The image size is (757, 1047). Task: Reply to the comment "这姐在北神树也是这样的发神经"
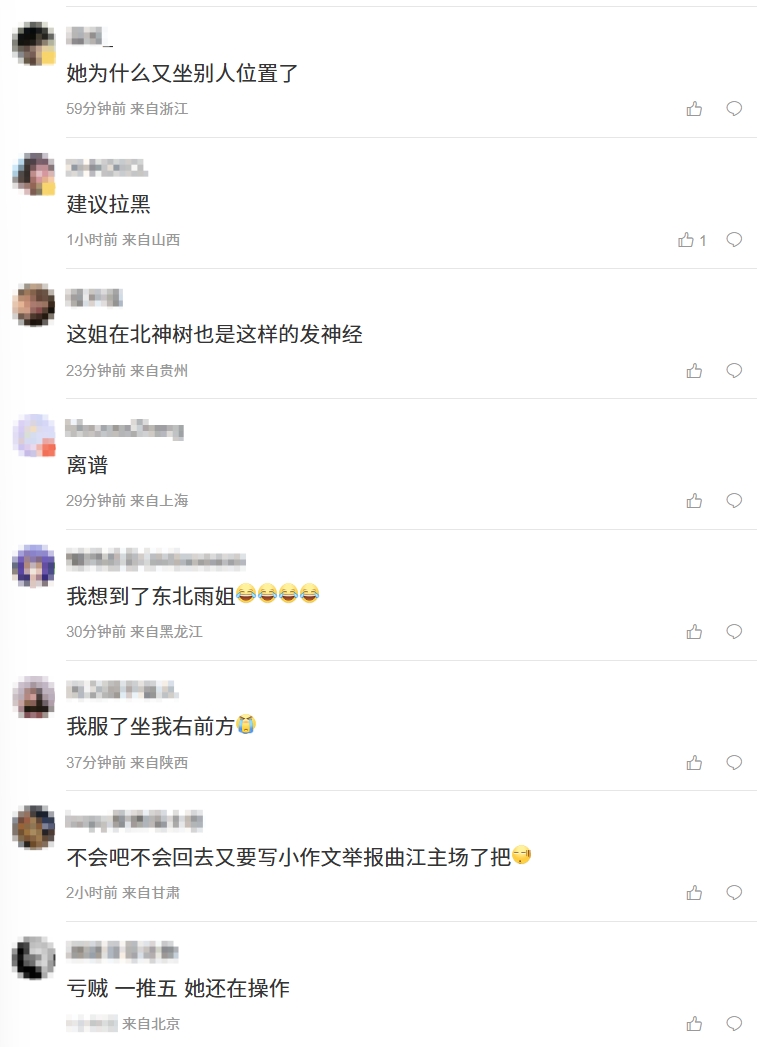tap(734, 371)
